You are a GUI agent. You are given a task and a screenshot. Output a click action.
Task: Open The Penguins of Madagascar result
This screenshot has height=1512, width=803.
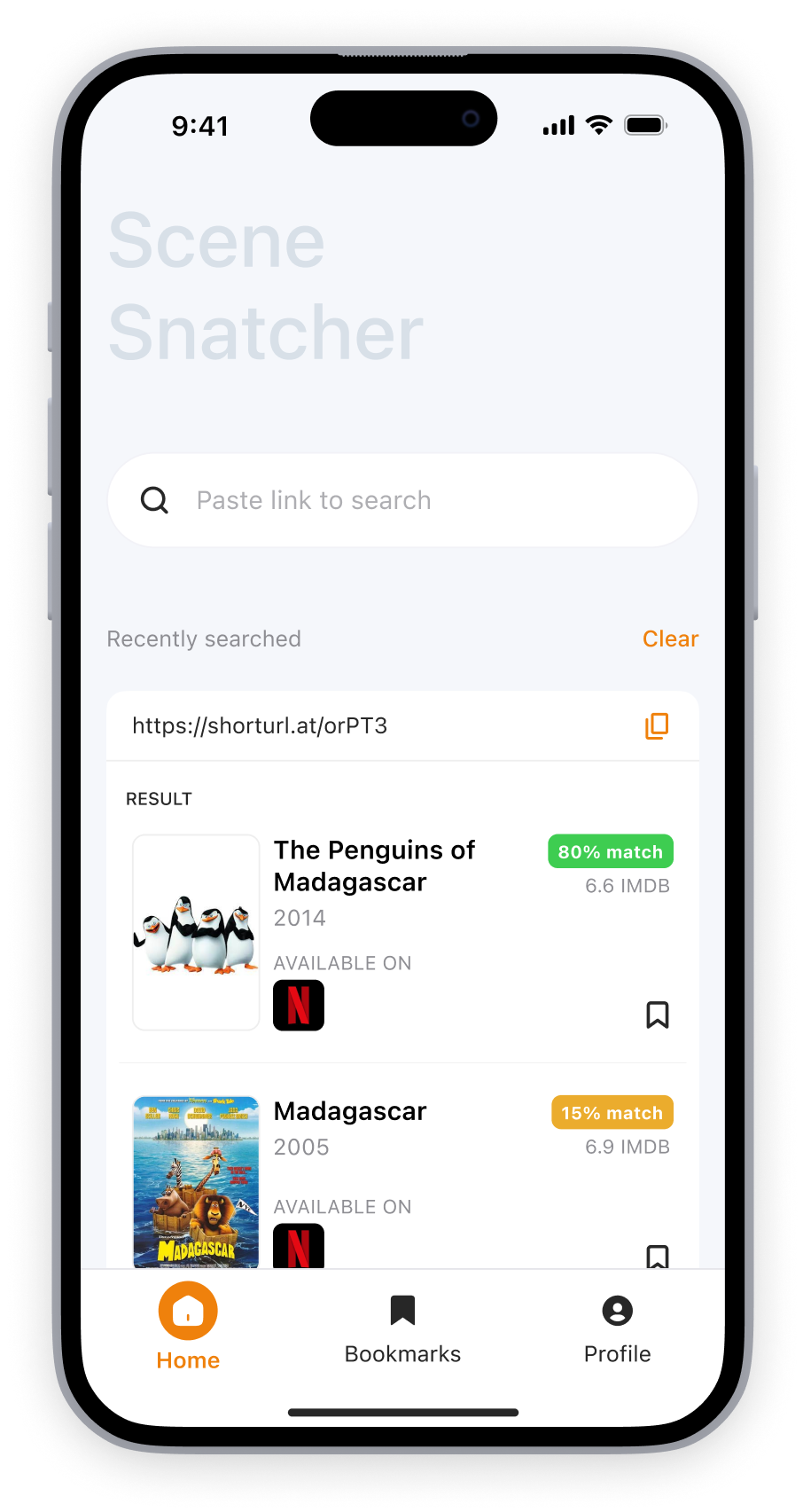click(374, 866)
